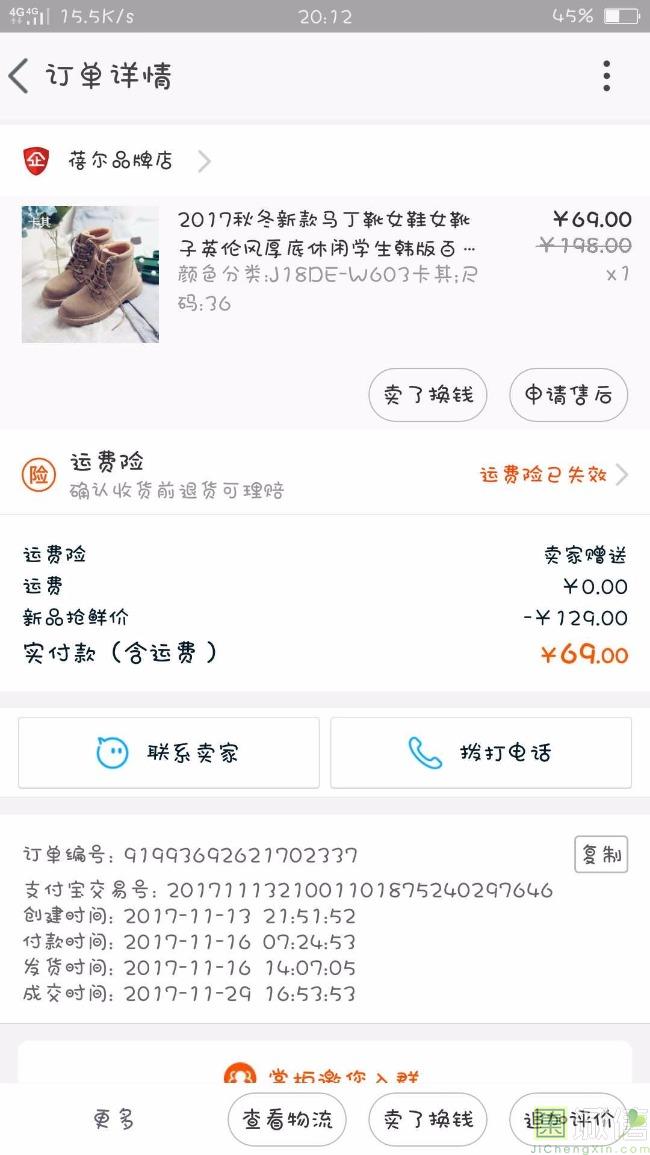650x1155 pixels.
Task: Check shipping with 查看物流
Action: (x=287, y=1119)
